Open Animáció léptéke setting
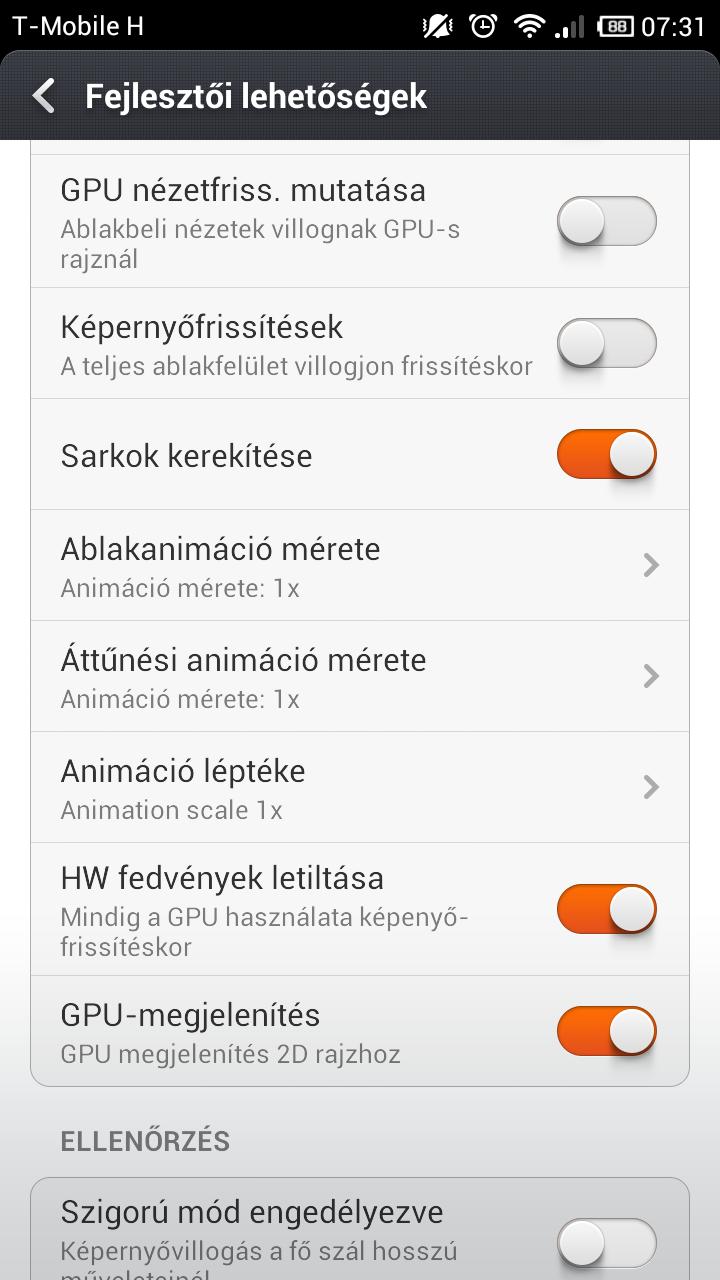 click(360, 787)
